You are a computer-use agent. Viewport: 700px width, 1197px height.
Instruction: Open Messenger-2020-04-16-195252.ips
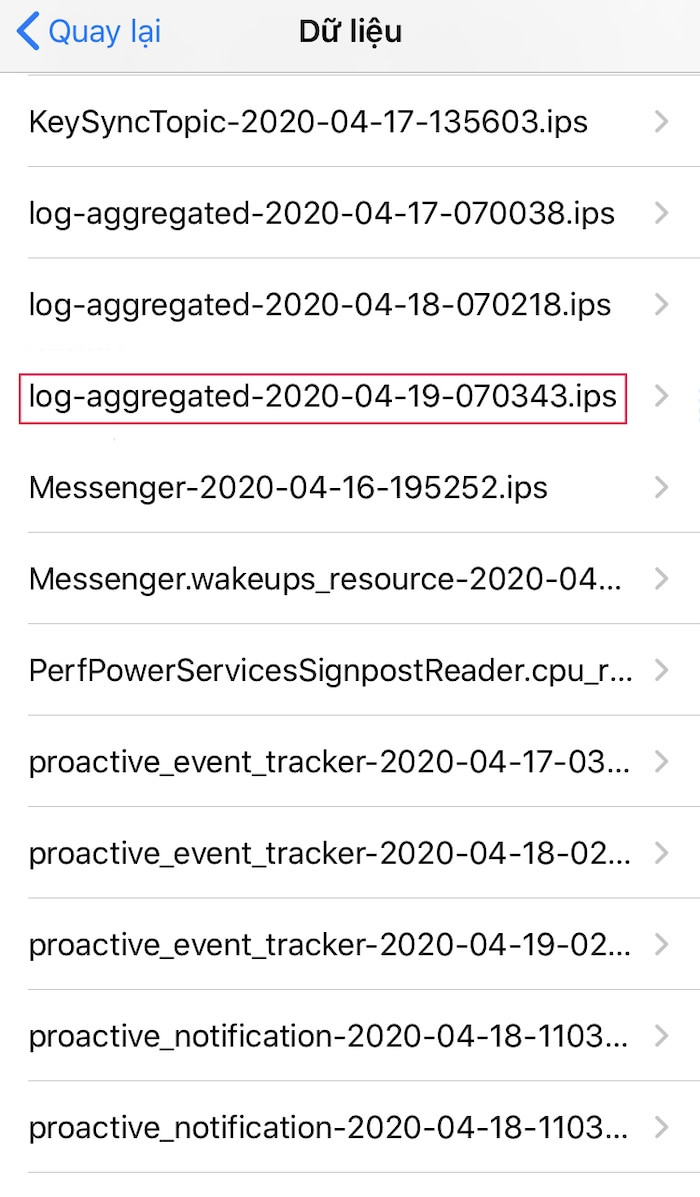pos(288,488)
